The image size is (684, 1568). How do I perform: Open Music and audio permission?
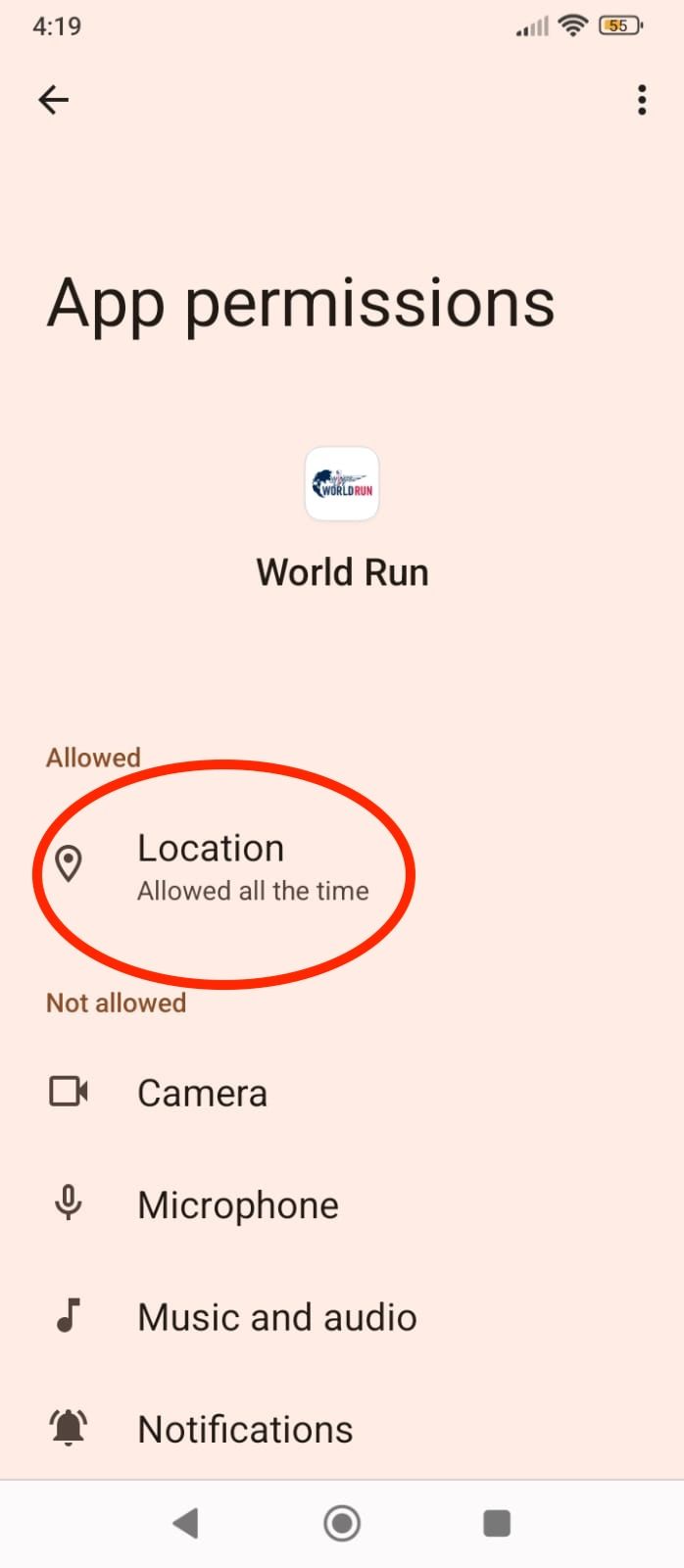(276, 1317)
